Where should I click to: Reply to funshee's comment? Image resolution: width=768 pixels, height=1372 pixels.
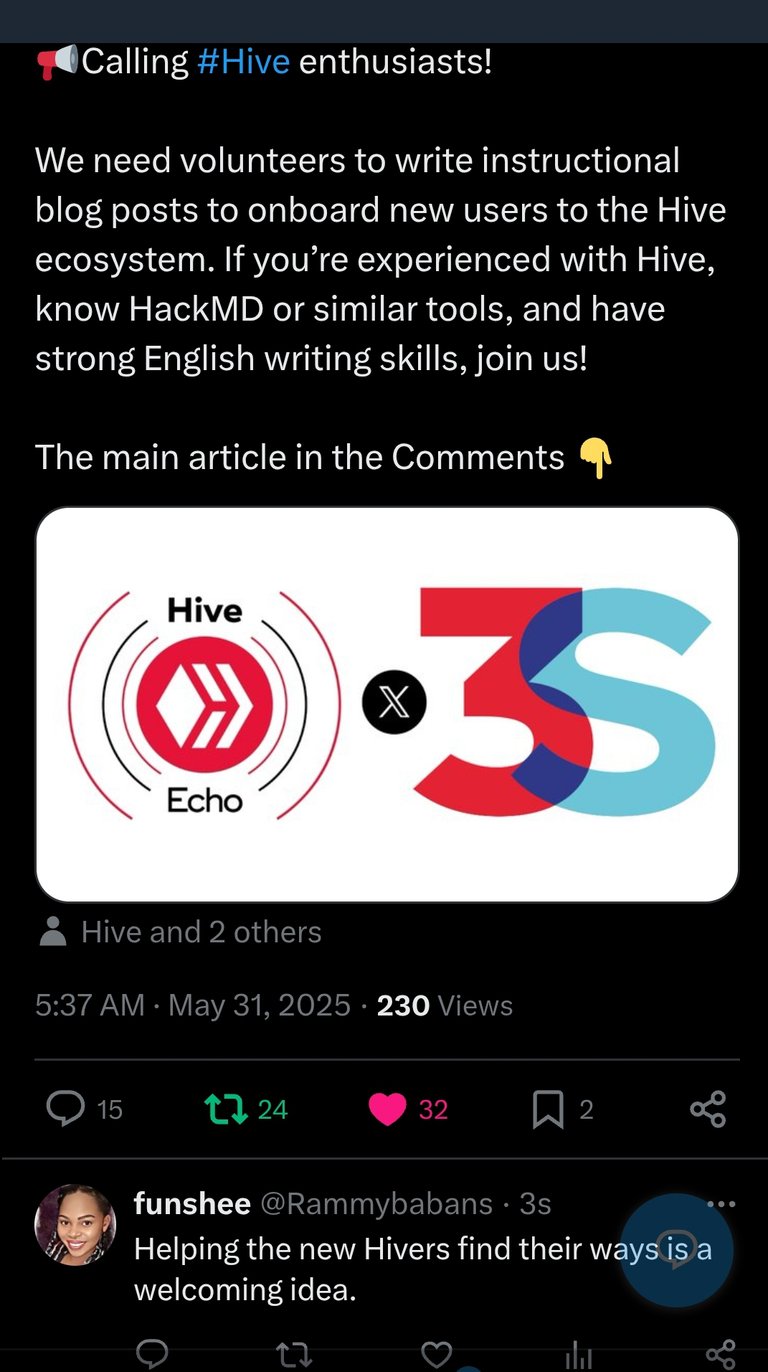(x=152, y=1355)
